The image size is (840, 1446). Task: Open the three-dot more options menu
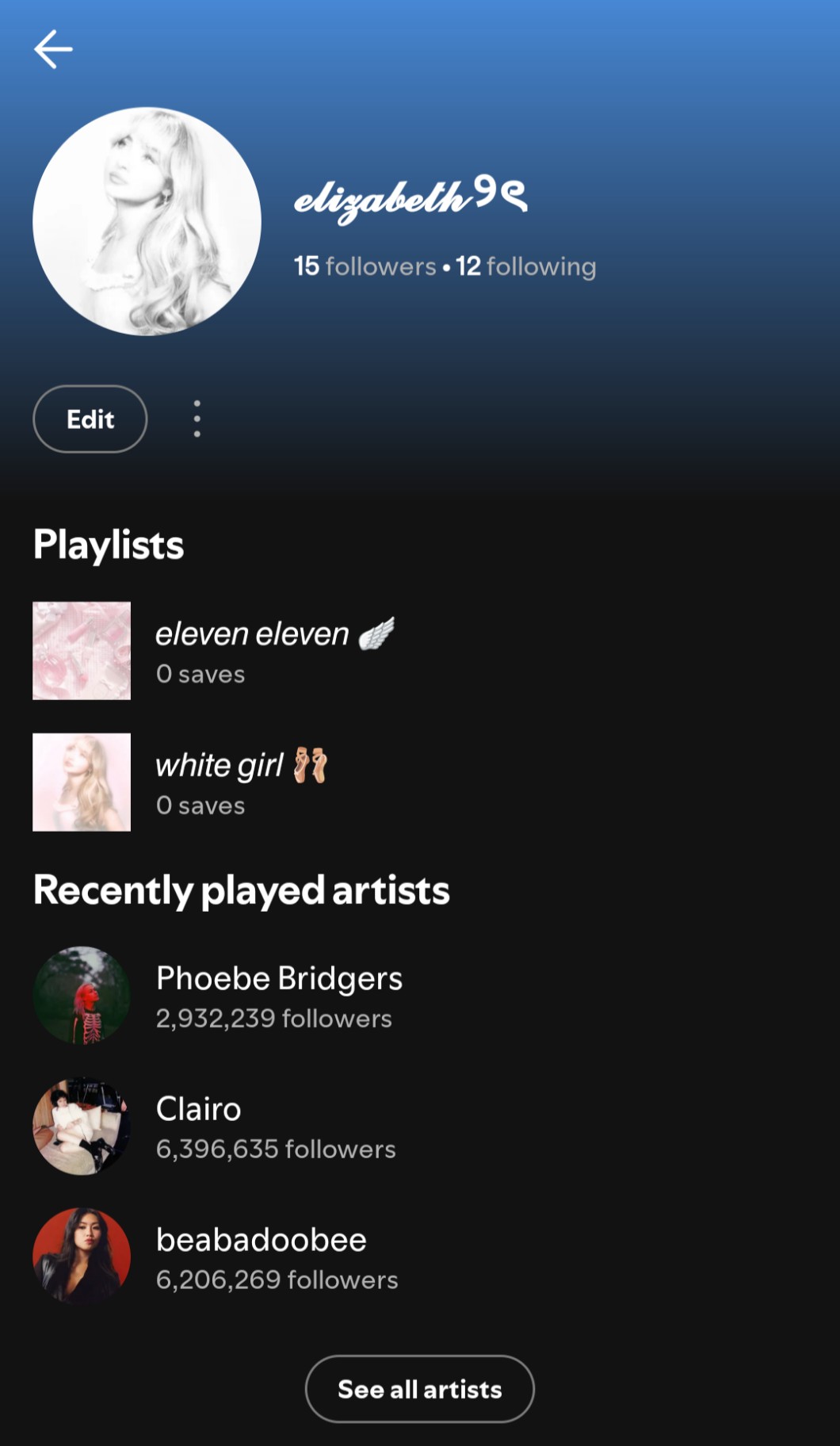pos(197,419)
